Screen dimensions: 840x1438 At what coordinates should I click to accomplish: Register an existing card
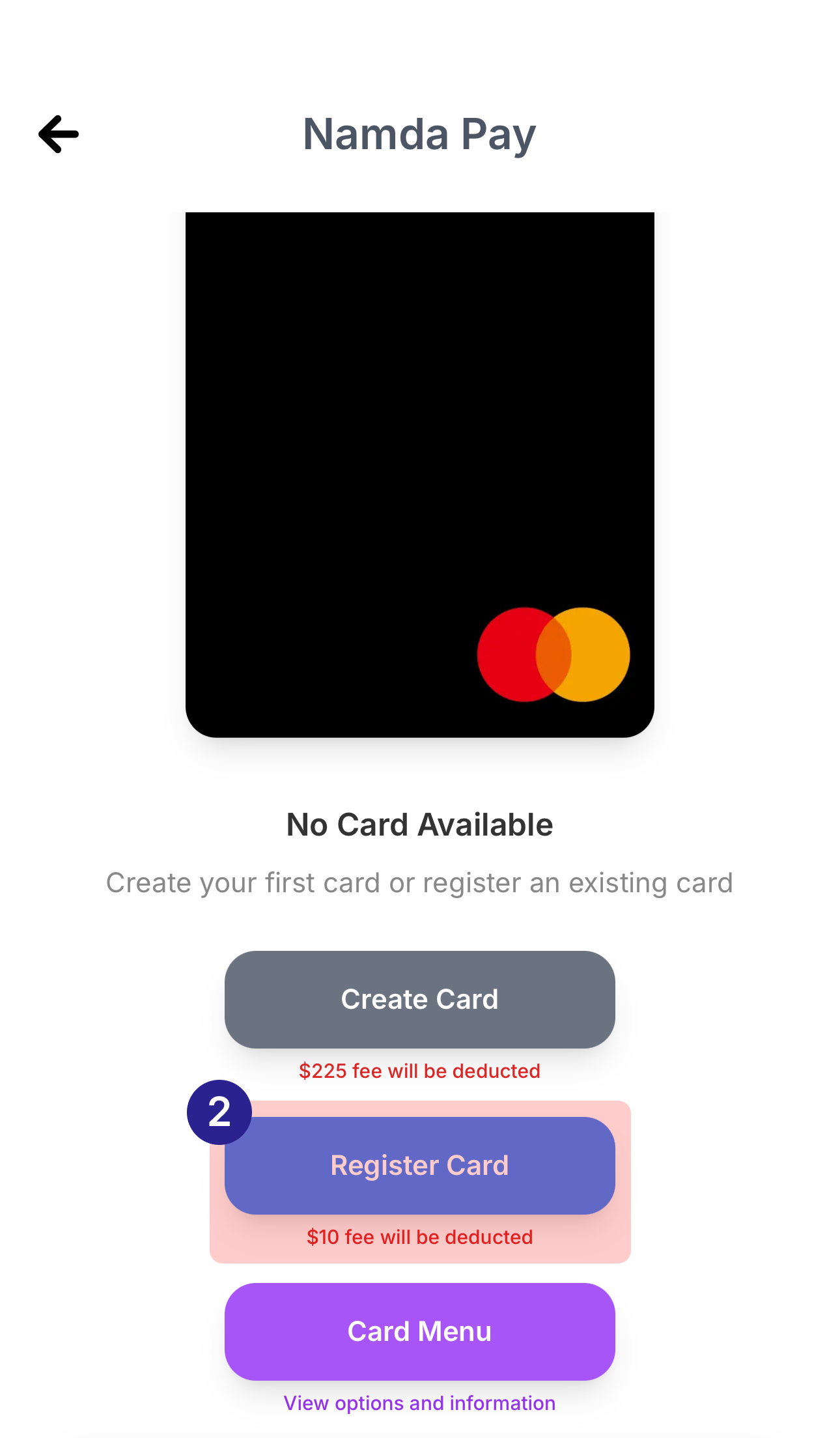click(x=419, y=1165)
